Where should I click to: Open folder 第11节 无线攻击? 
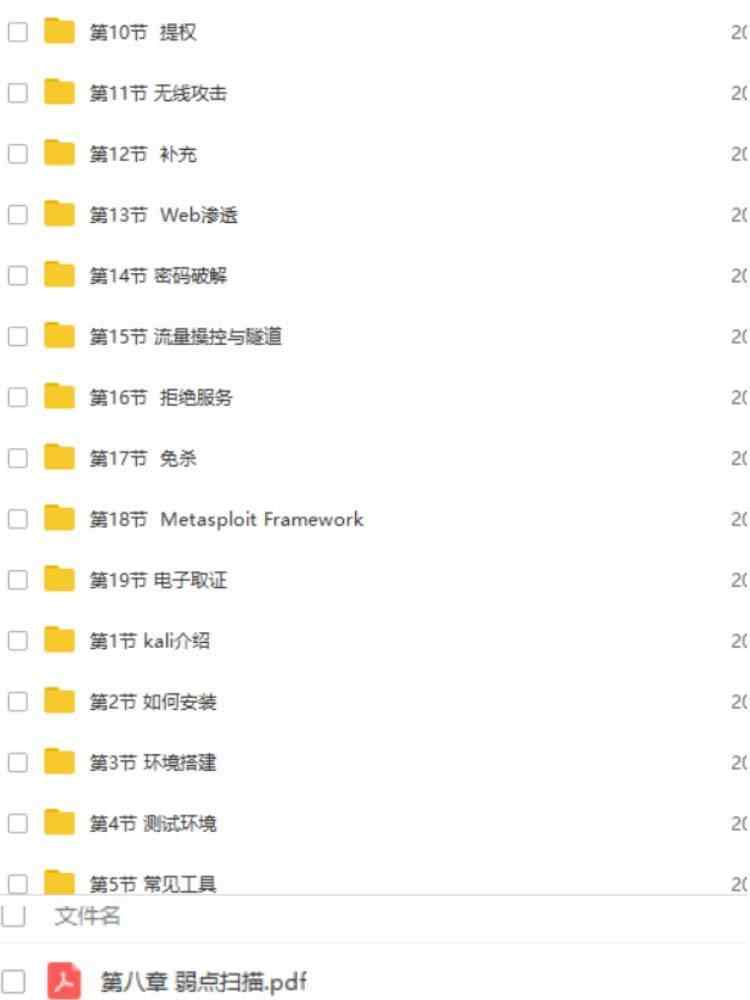click(158, 94)
